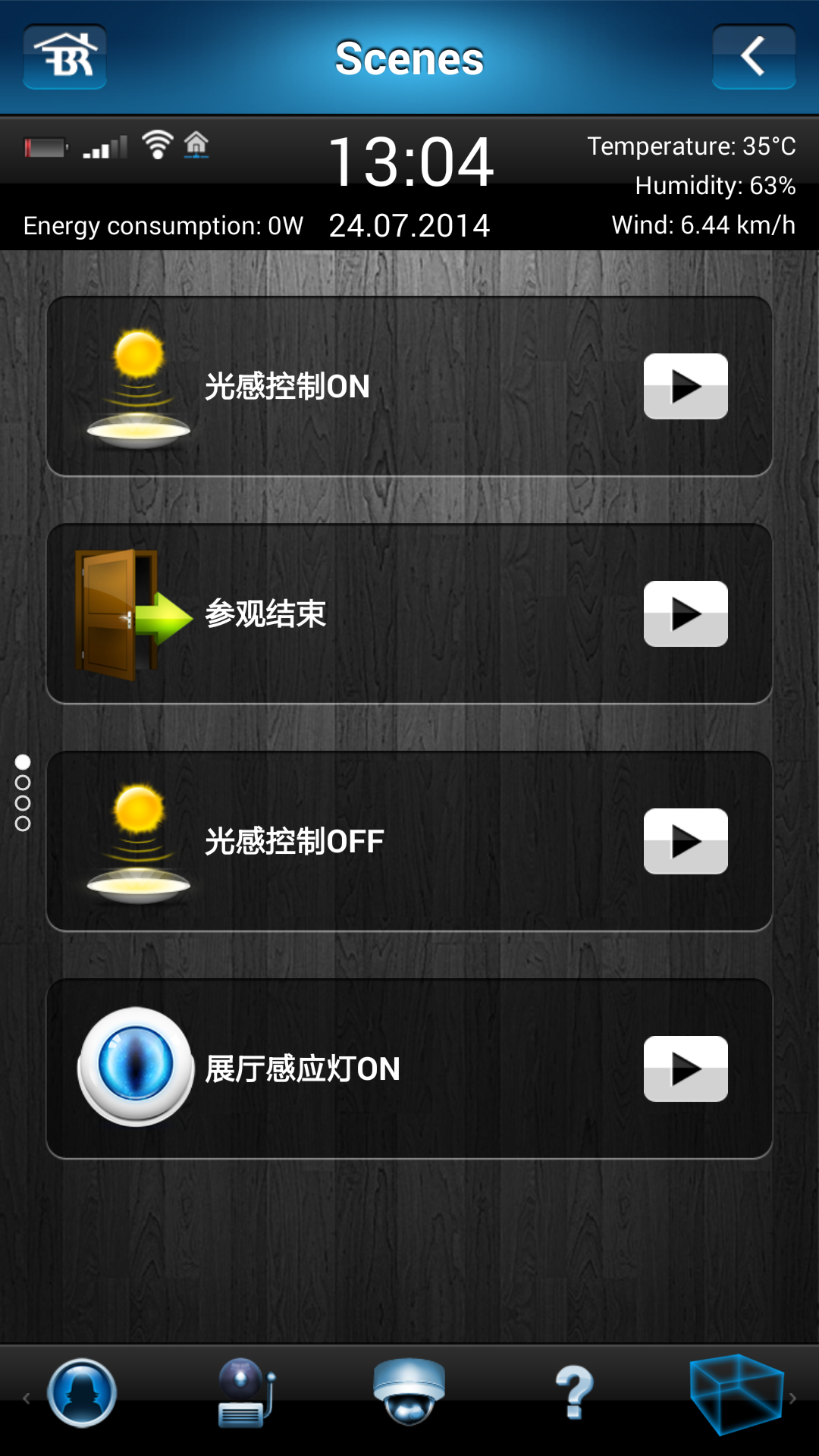Image resolution: width=819 pixels, height=1456 pixels.
Task: Run the 展厅感应灯ON scene
Action: click(x=686, y=1069)
